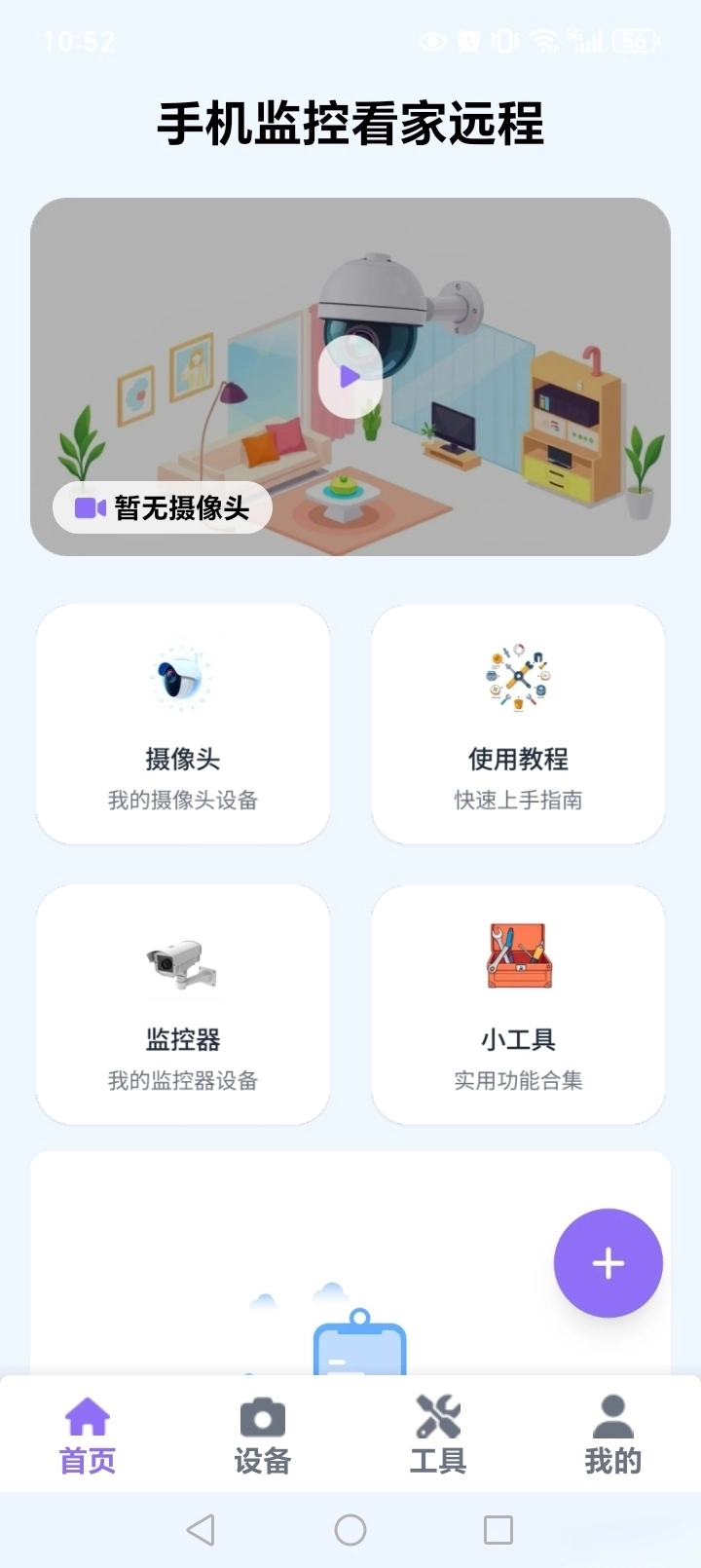
Task: Select the 摄像头 camera icon
Action: tap(182, 679)
